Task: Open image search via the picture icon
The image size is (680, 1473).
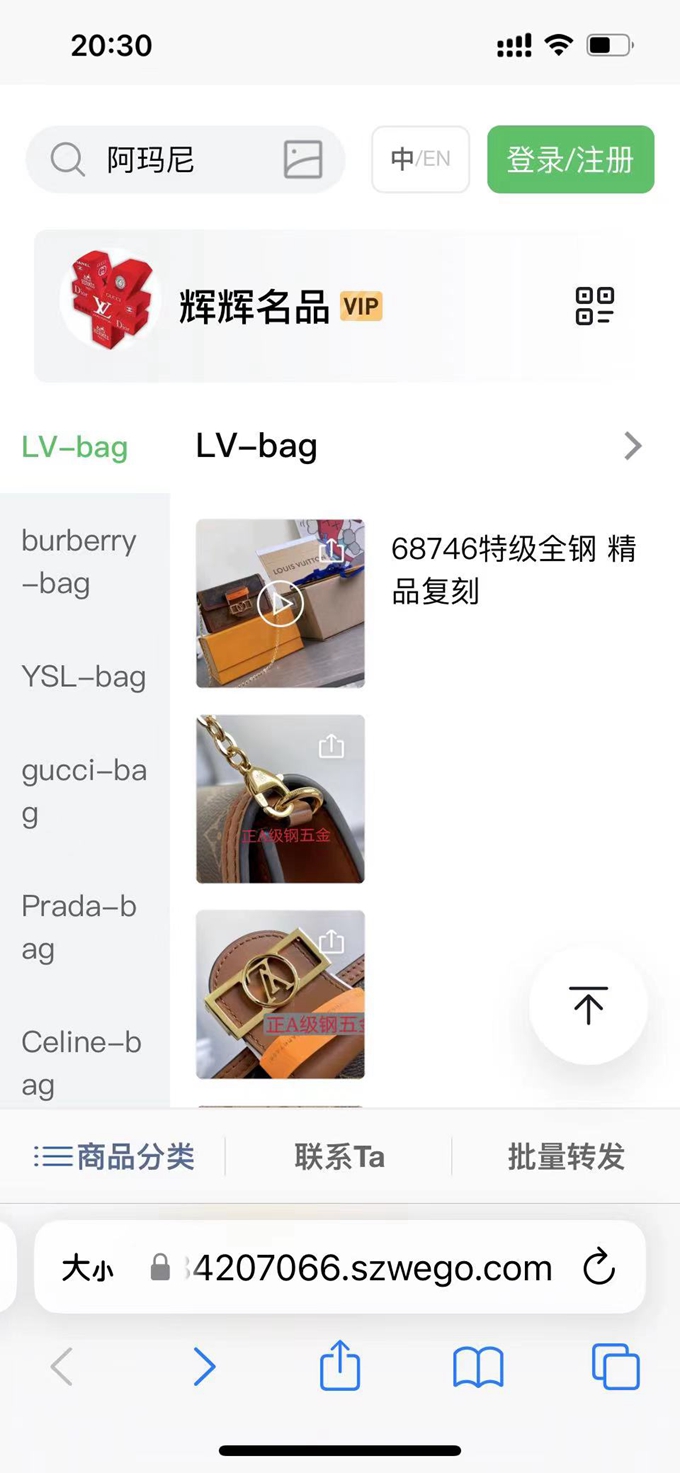Action: pos(303,160)
